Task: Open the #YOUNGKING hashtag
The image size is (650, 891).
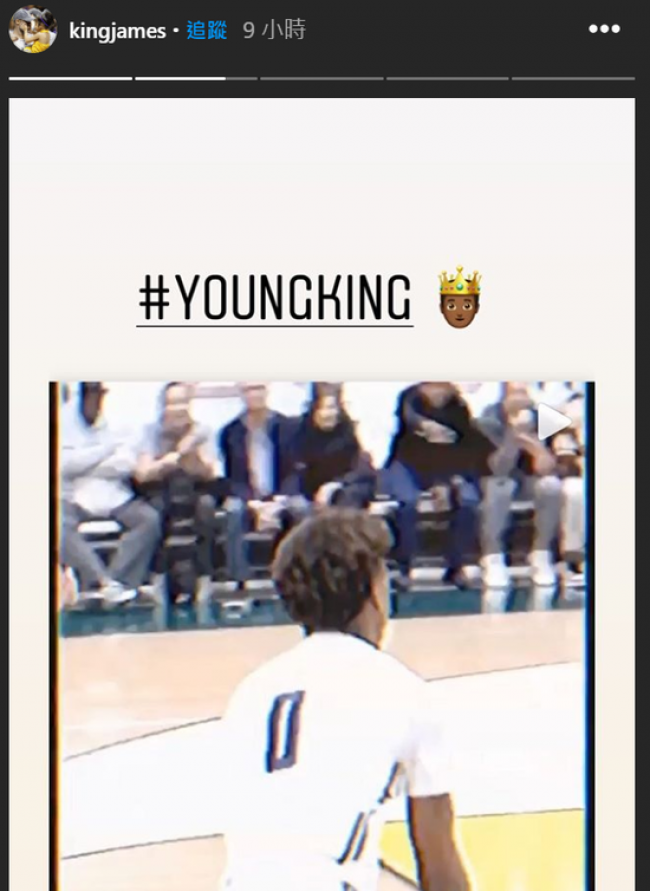Action: point(275,298)
